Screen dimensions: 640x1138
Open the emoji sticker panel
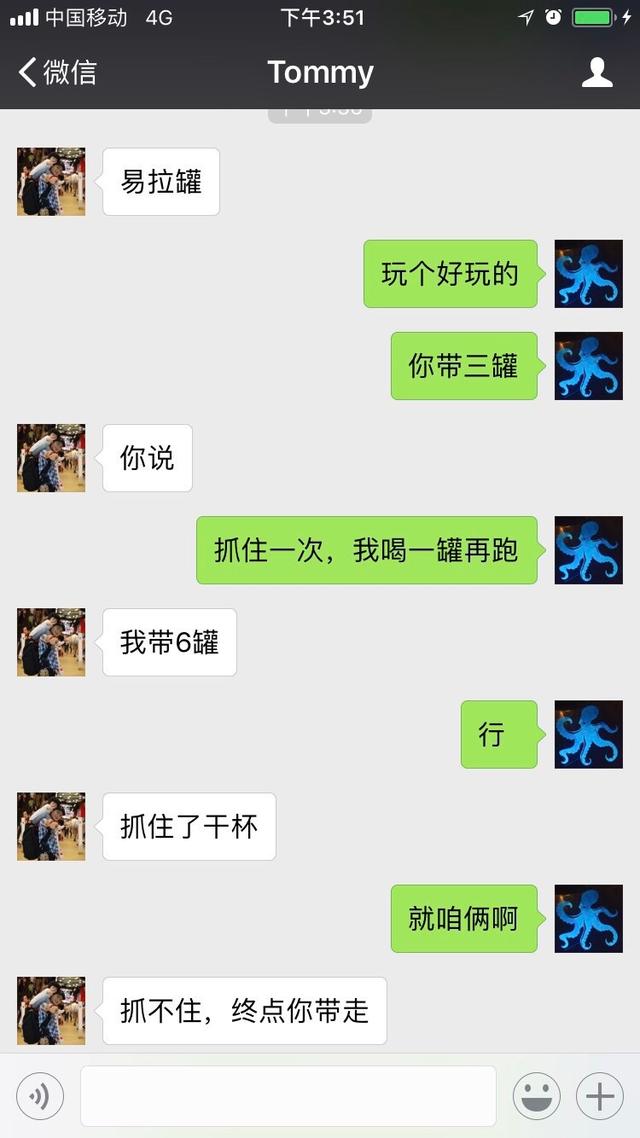pyautogui.click(x=537, y=1097)
